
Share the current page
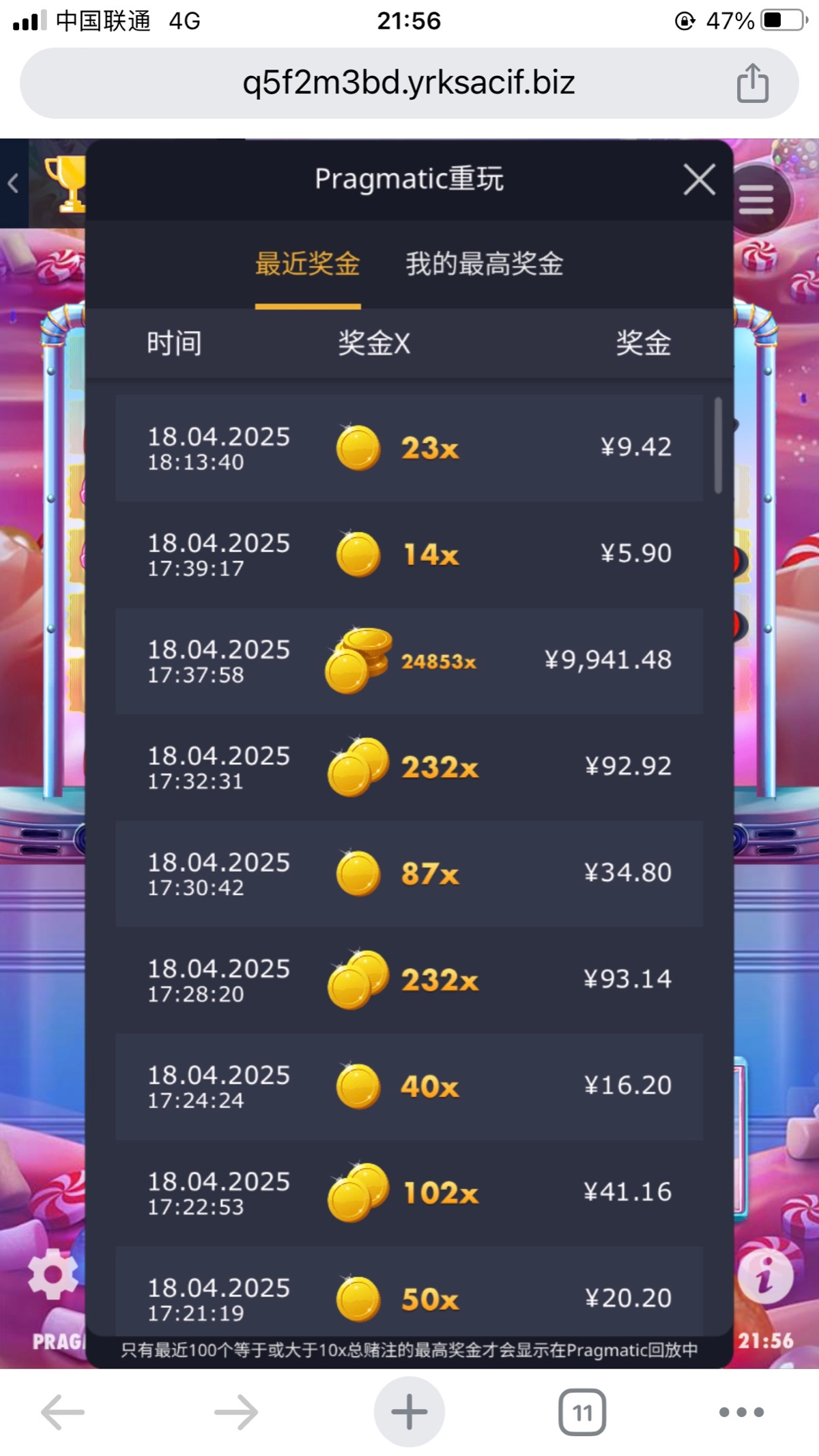click(x=752, y=83)
